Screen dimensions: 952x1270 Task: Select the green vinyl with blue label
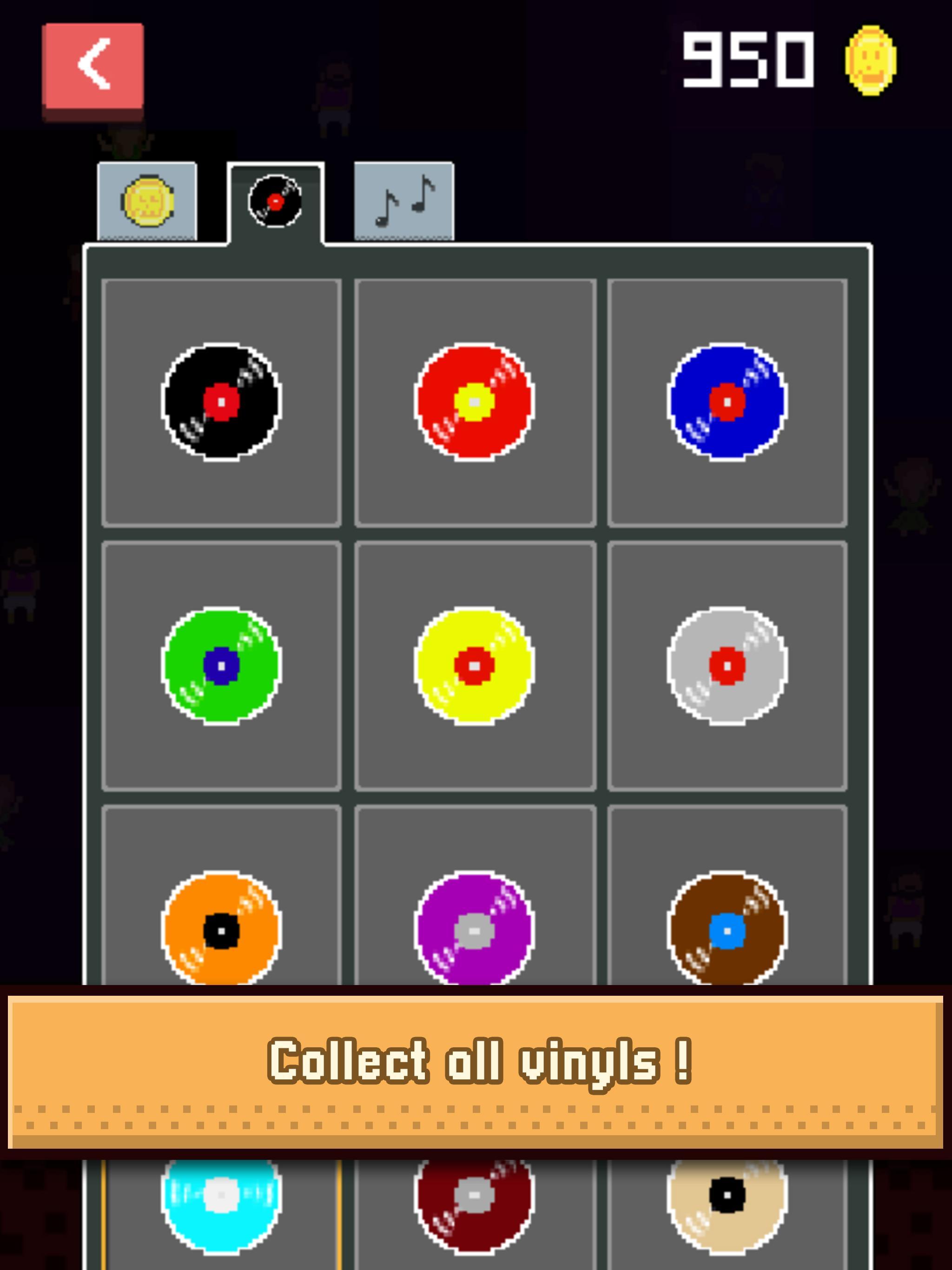point(221,666)
